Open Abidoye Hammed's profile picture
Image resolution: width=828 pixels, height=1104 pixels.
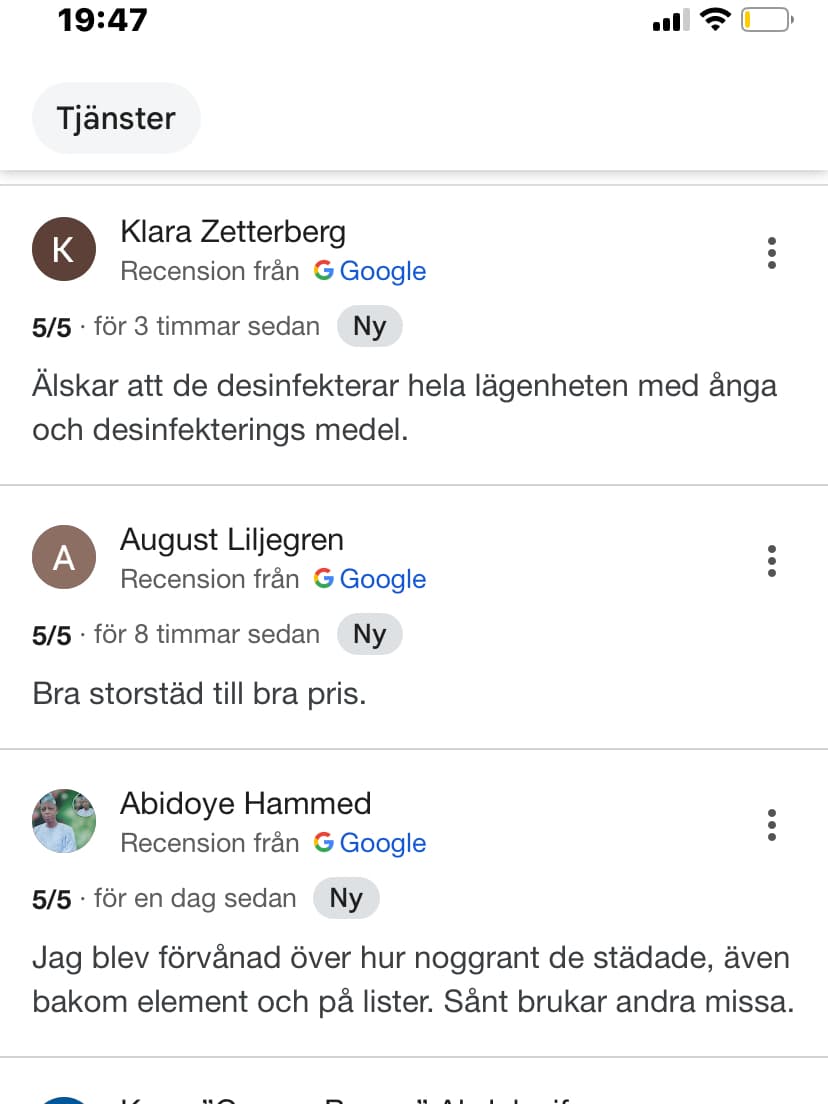[64, 822]
